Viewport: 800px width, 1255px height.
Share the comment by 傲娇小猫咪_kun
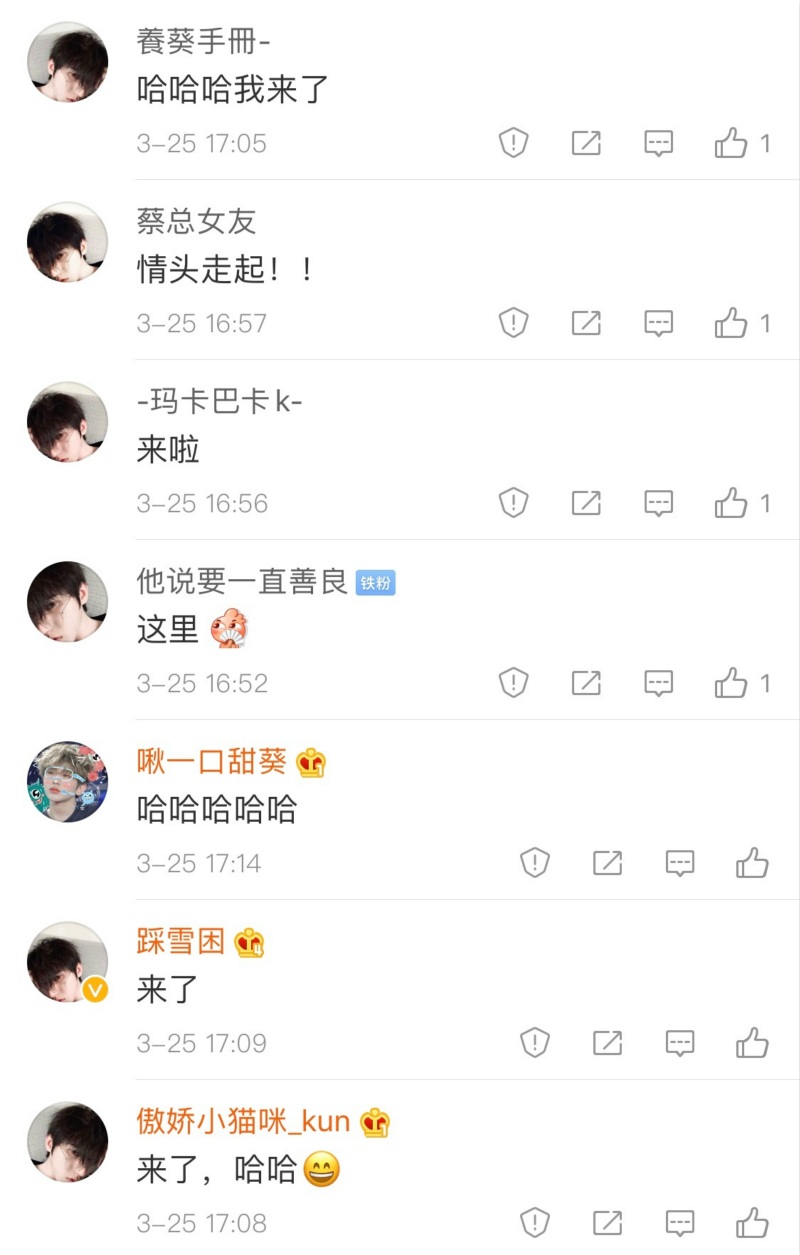(x=608, y=1222)
